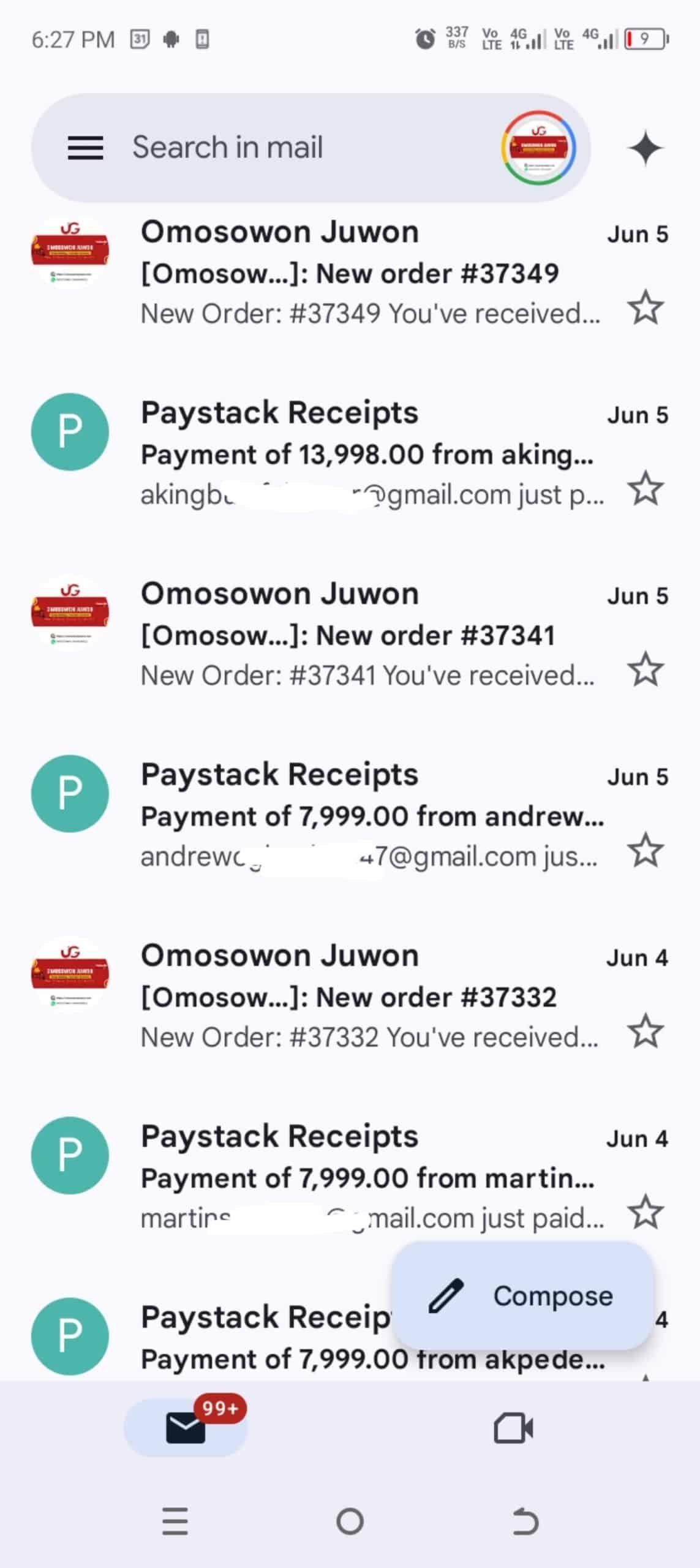
Task: Star the New order #37349 email
Action: (645, 308)
